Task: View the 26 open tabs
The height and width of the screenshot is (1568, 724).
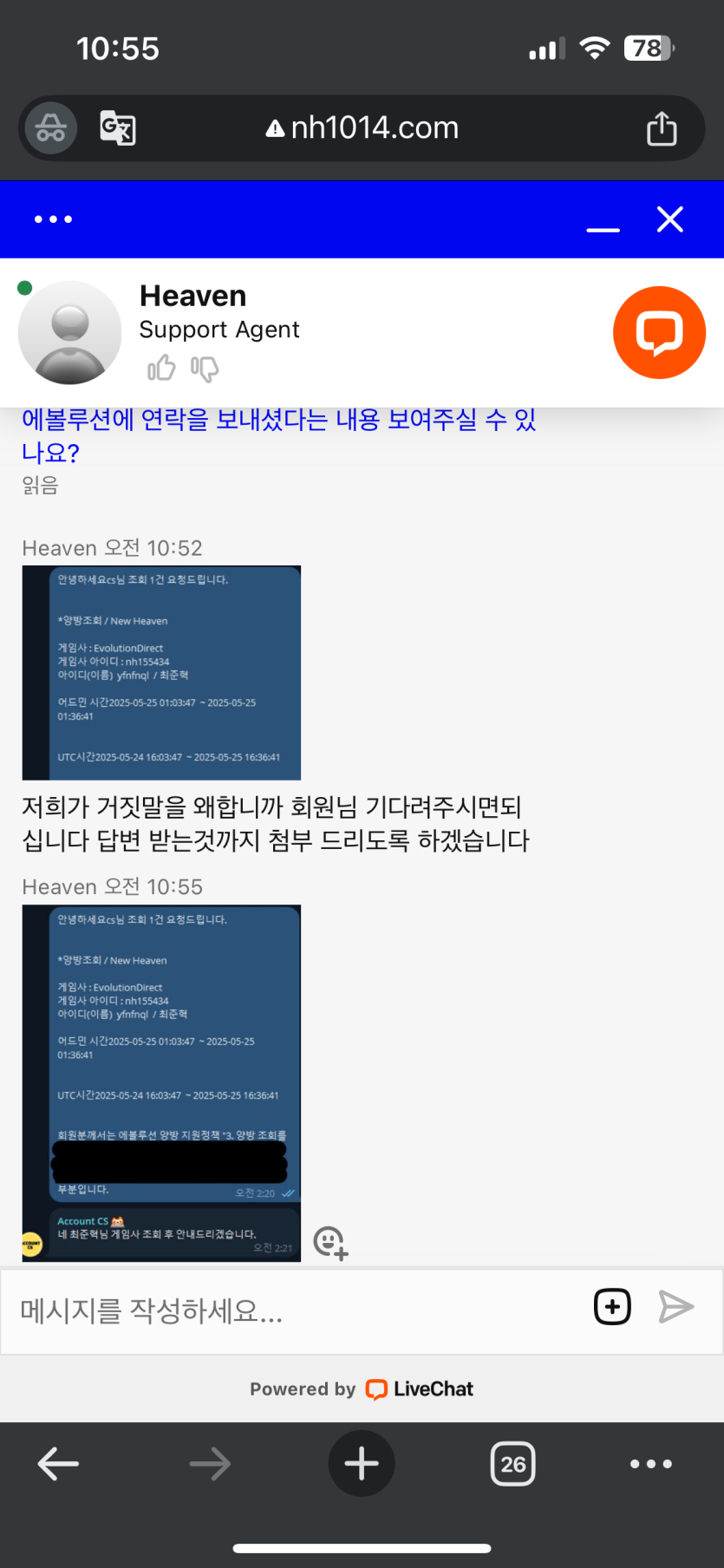Action: tap(512, 1464)
